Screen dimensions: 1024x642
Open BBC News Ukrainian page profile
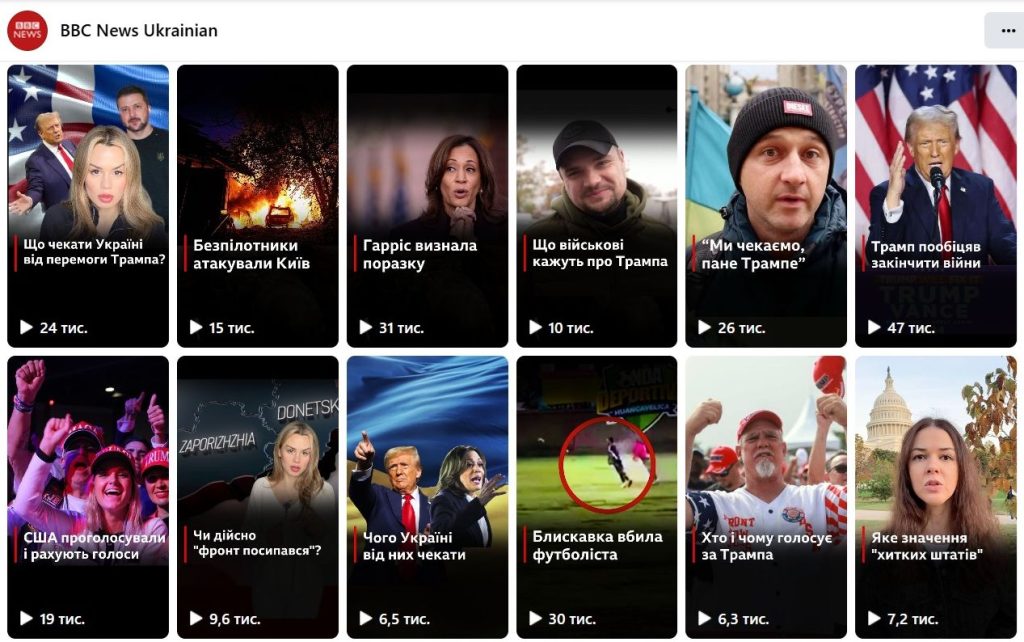point(138,31)
